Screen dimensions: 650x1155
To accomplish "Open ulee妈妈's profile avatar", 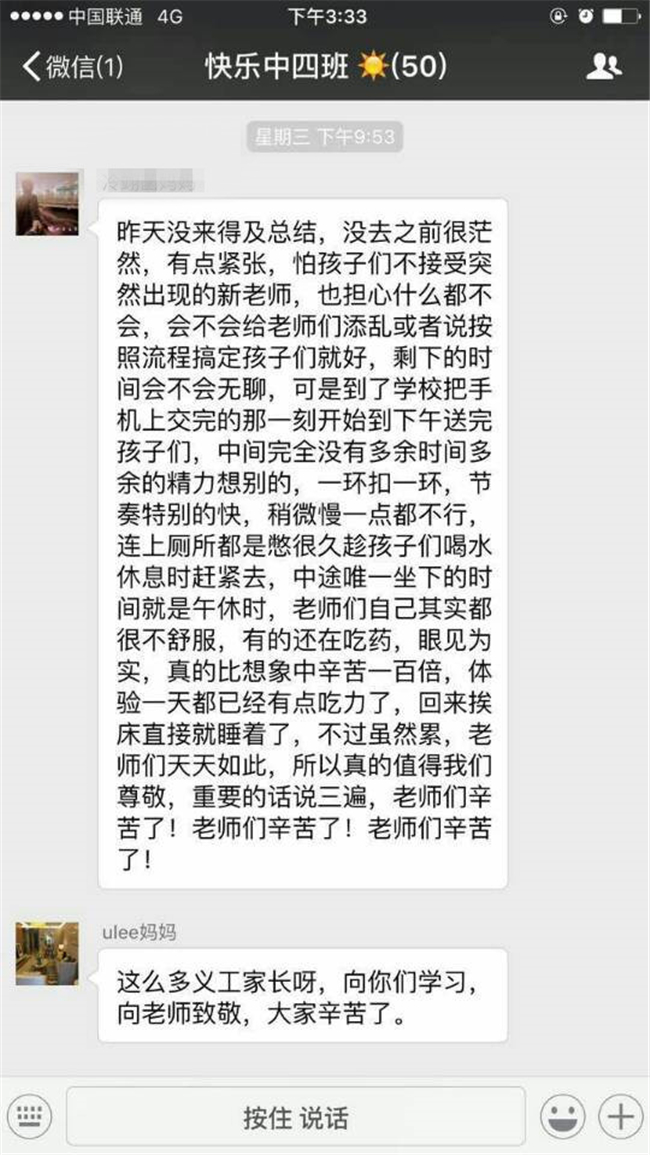I will click(x=47, y=952).
